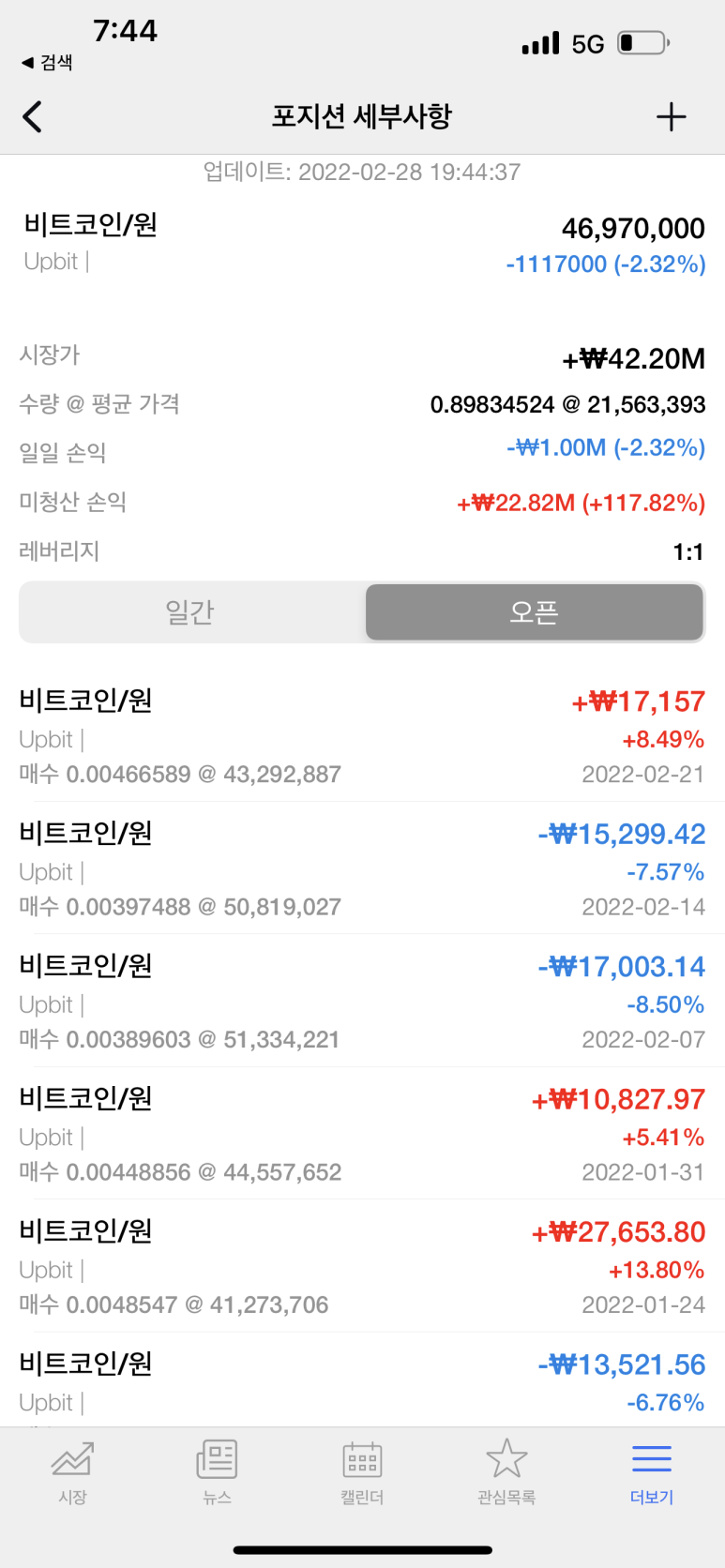Image resolution: width=725 pixels, height=1568 pixels.
Task: Switch to the 오픈 segment
Action: click(x=535, y=611)
